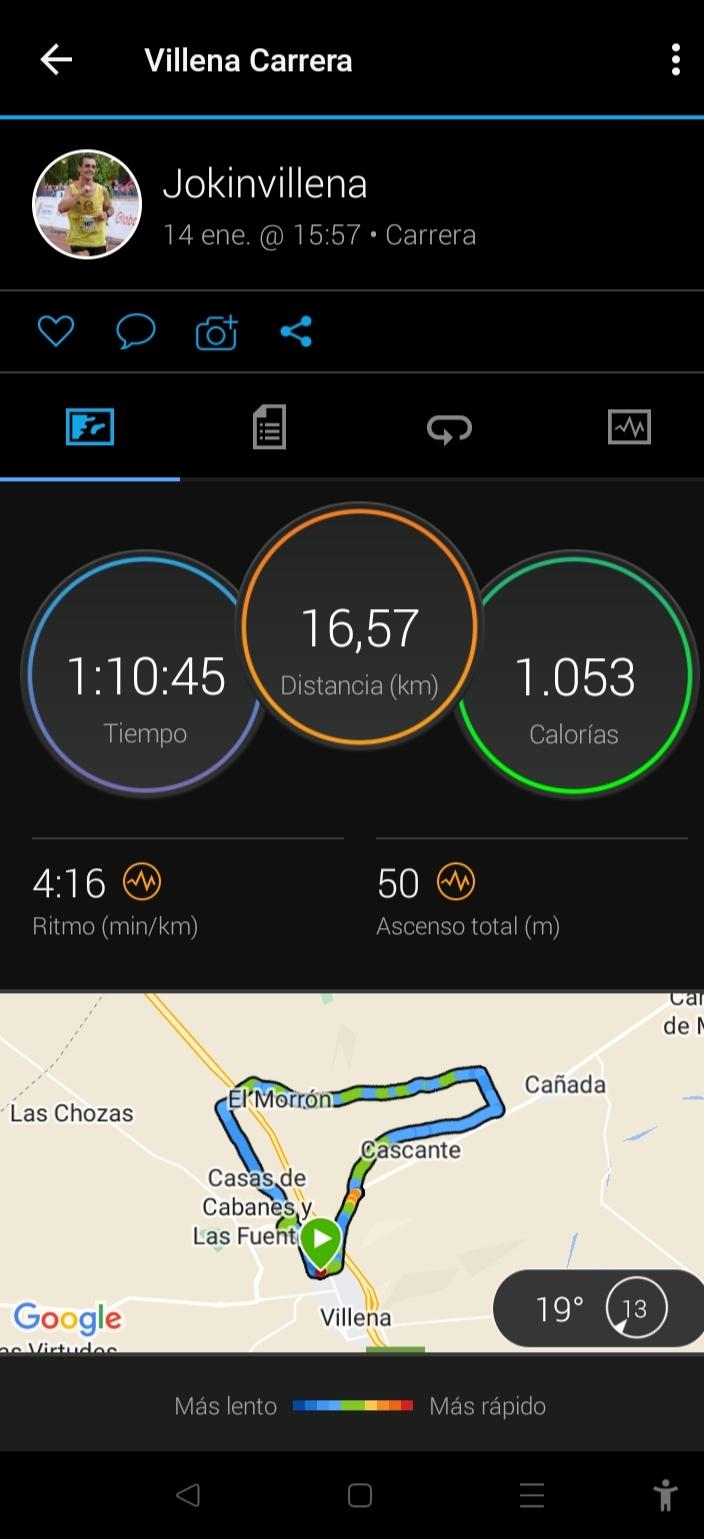Screen dimensions: 704x1539
Task: Switch to the charts tab
Action: [x=629, y=428]
